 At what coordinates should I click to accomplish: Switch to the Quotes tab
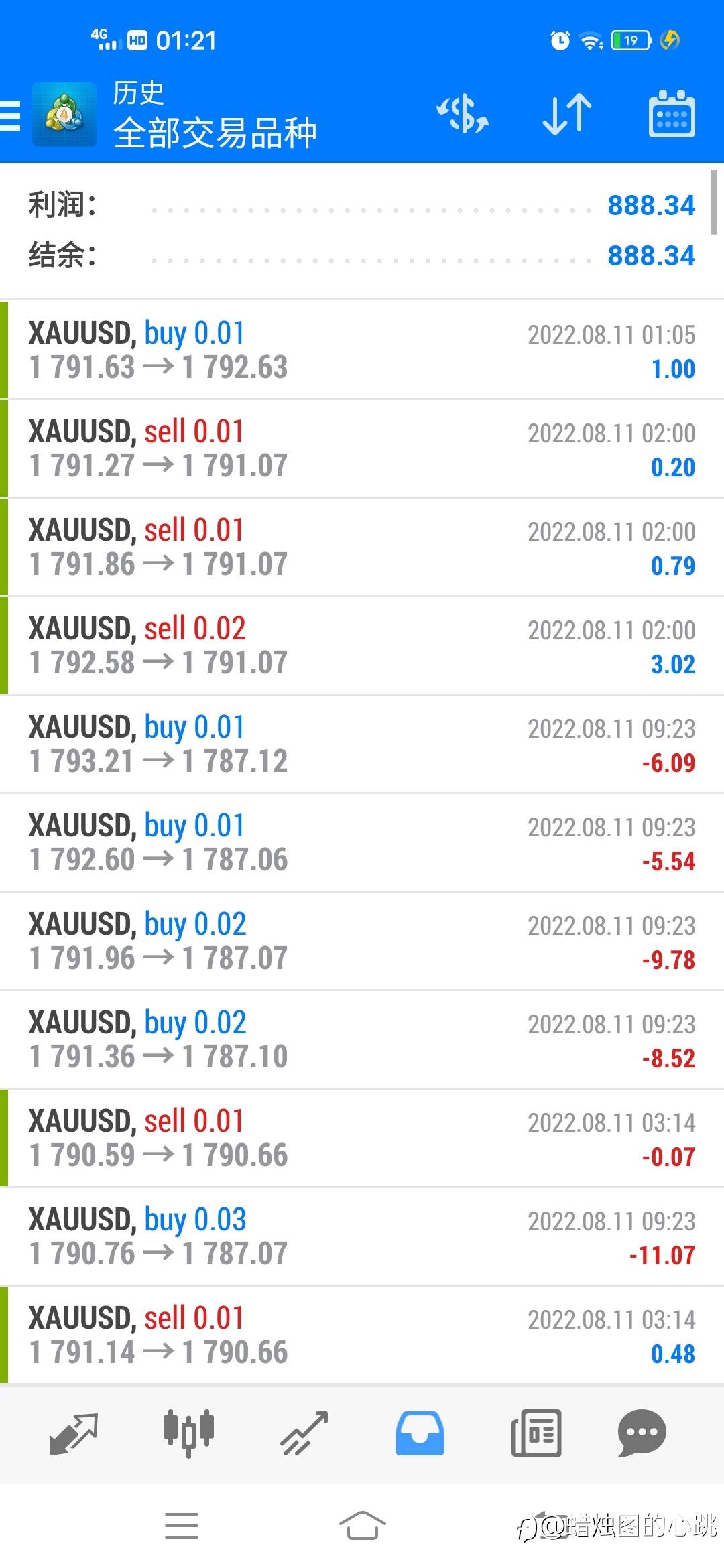click(74, 1433)
